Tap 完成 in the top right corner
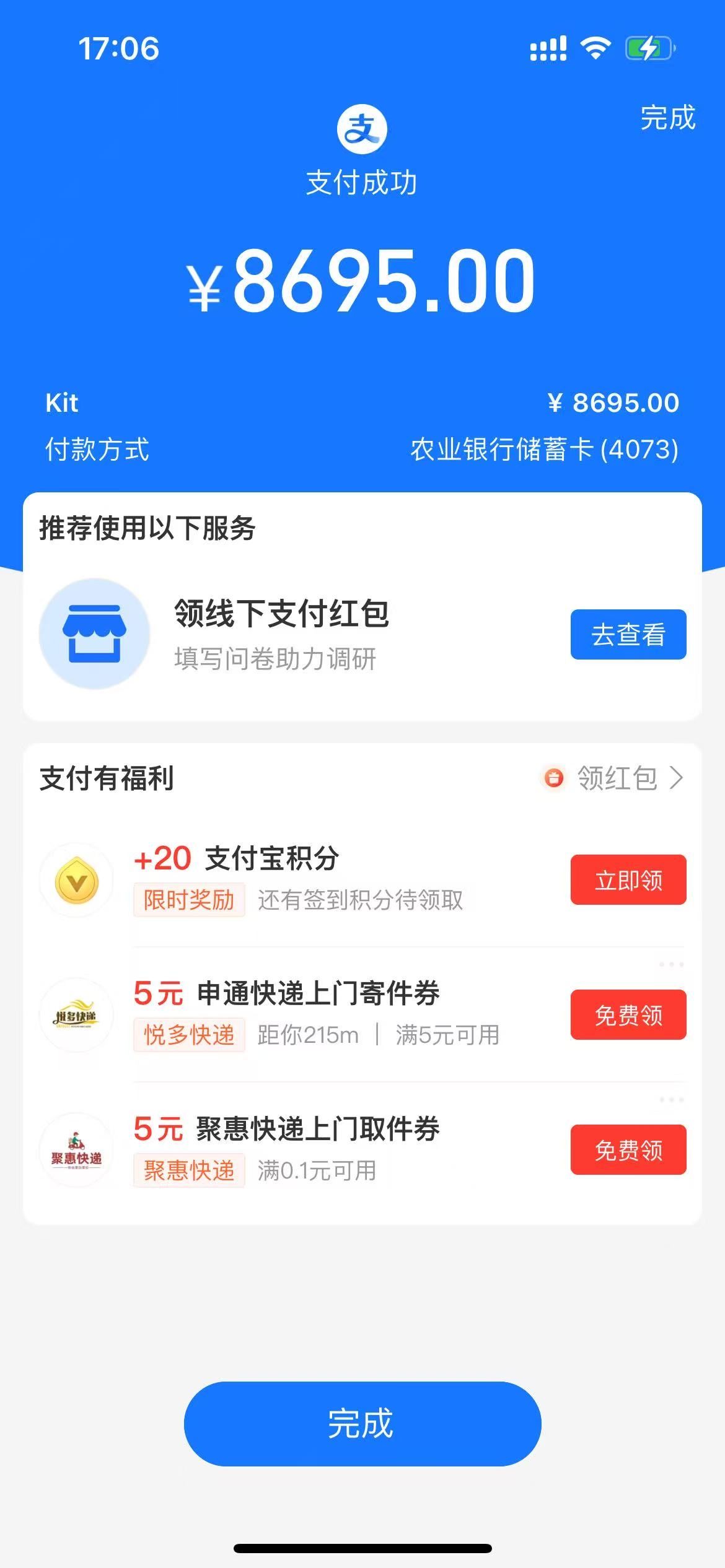The width and height of the screenshot is (725, 1568). [667, 118]
